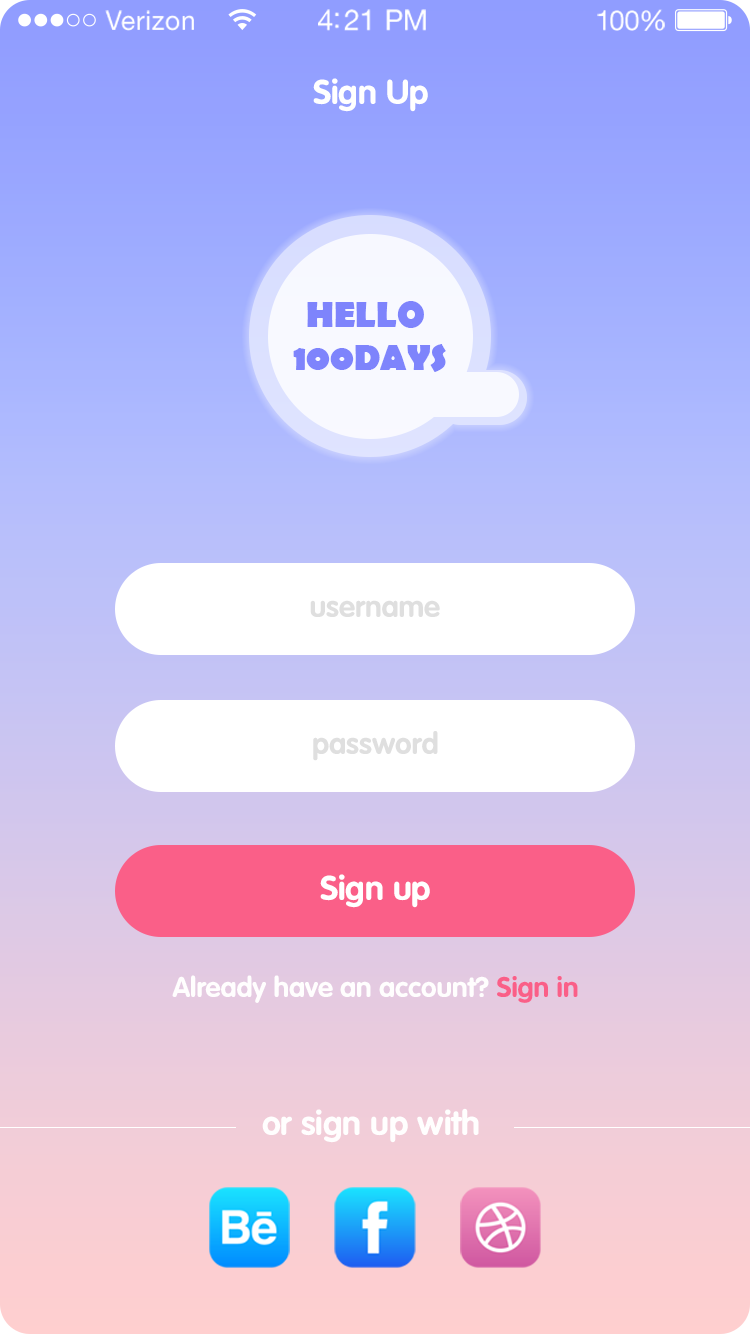The width and height of the screenshot is (750, 1334).
Task: Sign up with Dribbble
Action: click(500, 1227)
